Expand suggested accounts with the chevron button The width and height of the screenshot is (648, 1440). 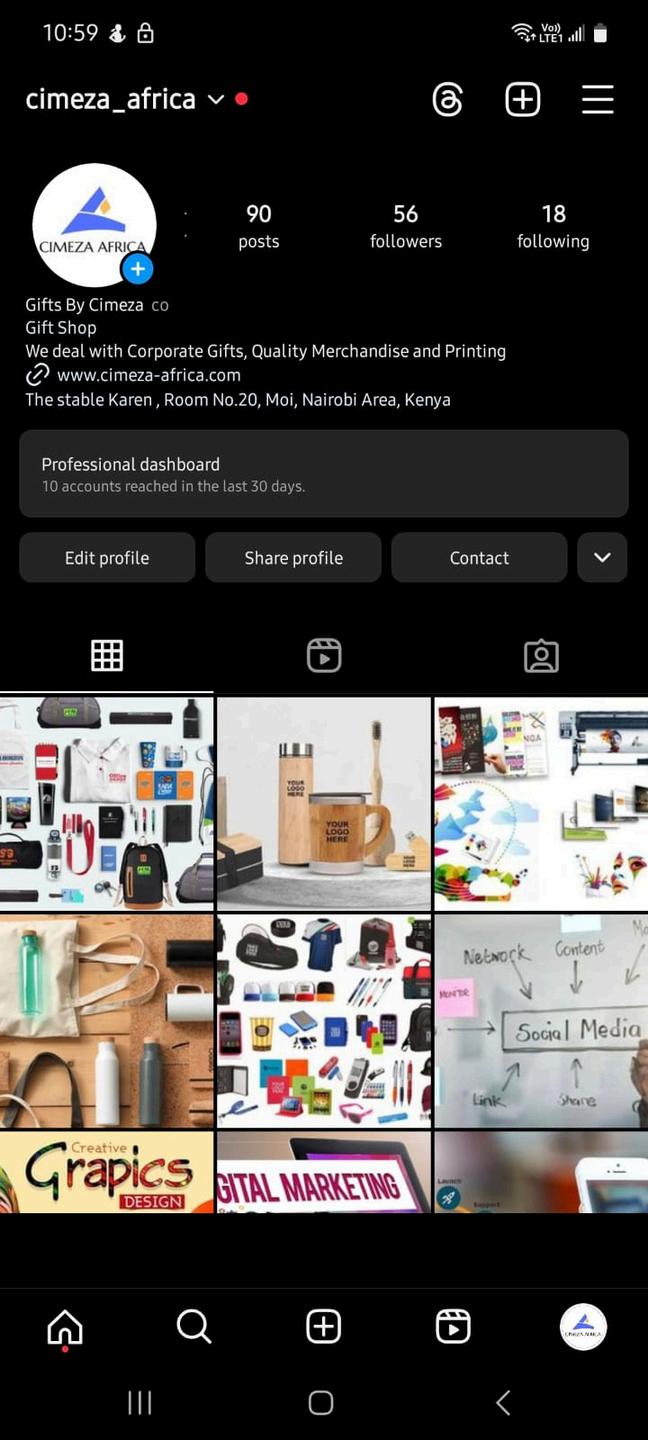click(x=602, y=558)
